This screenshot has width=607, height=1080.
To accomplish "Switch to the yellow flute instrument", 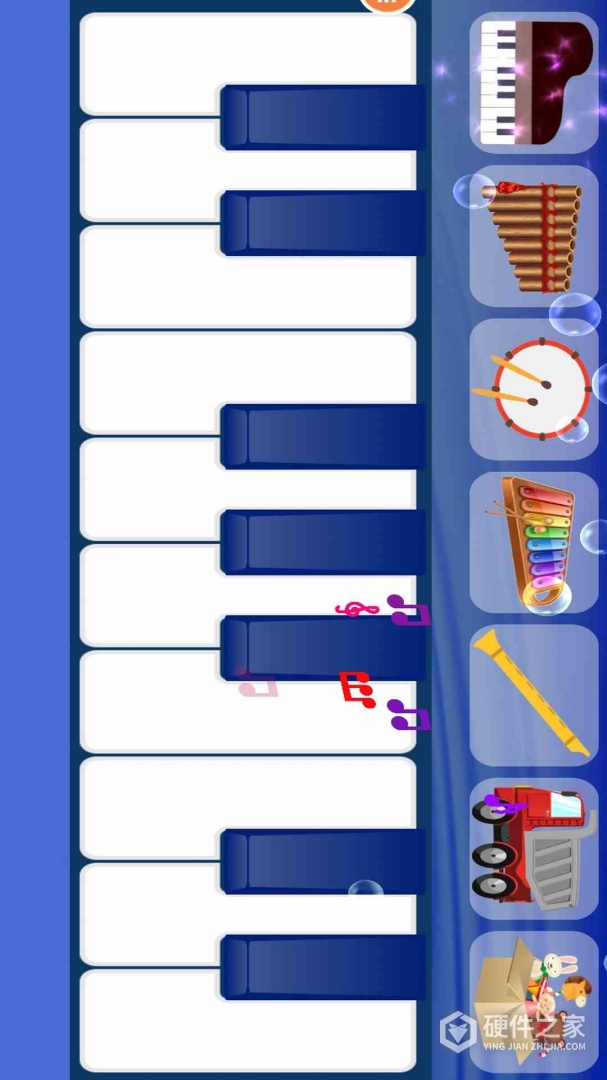I will pos(533,695).
